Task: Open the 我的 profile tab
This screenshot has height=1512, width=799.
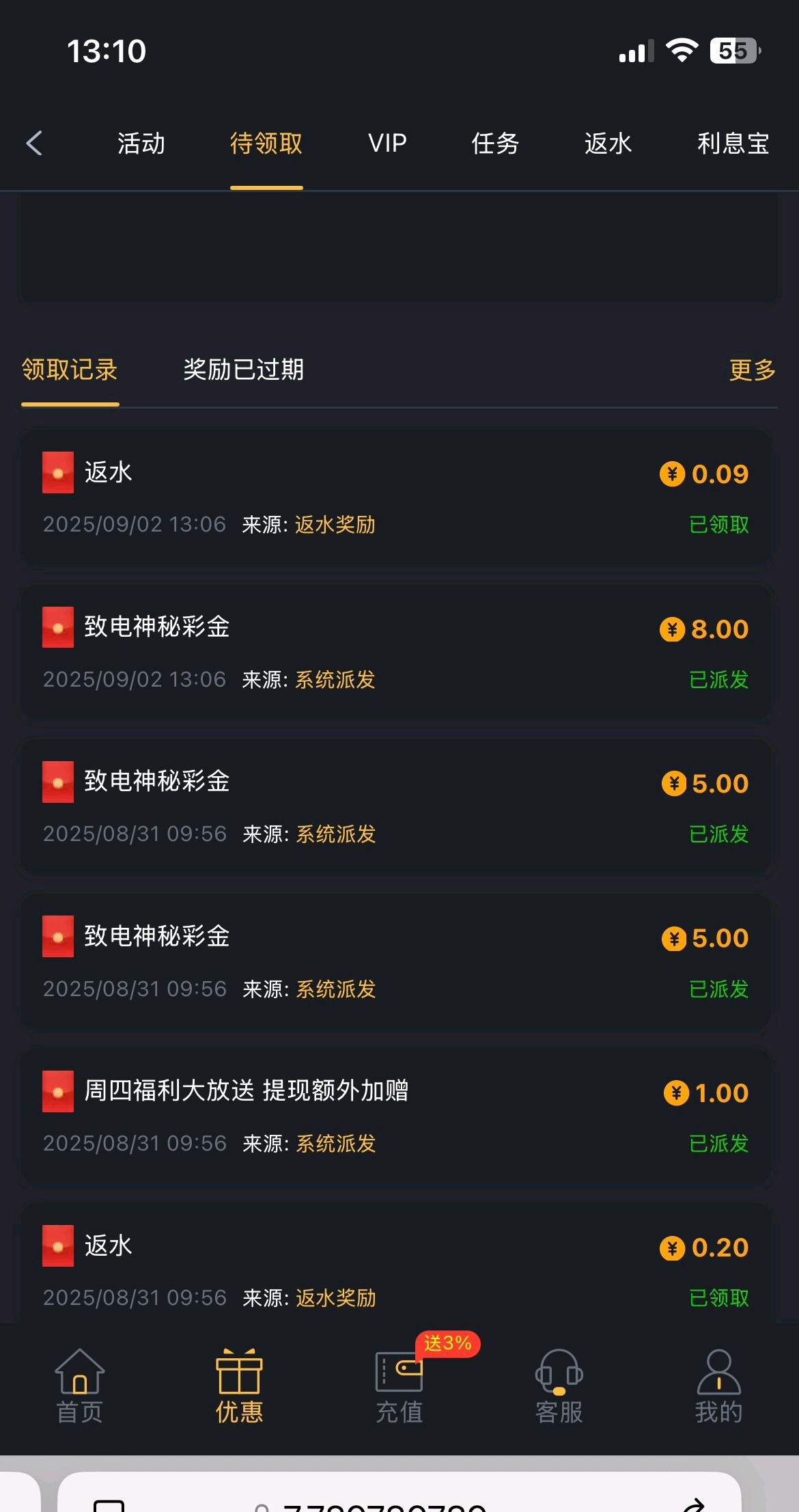Action: tap(718, 1386)
